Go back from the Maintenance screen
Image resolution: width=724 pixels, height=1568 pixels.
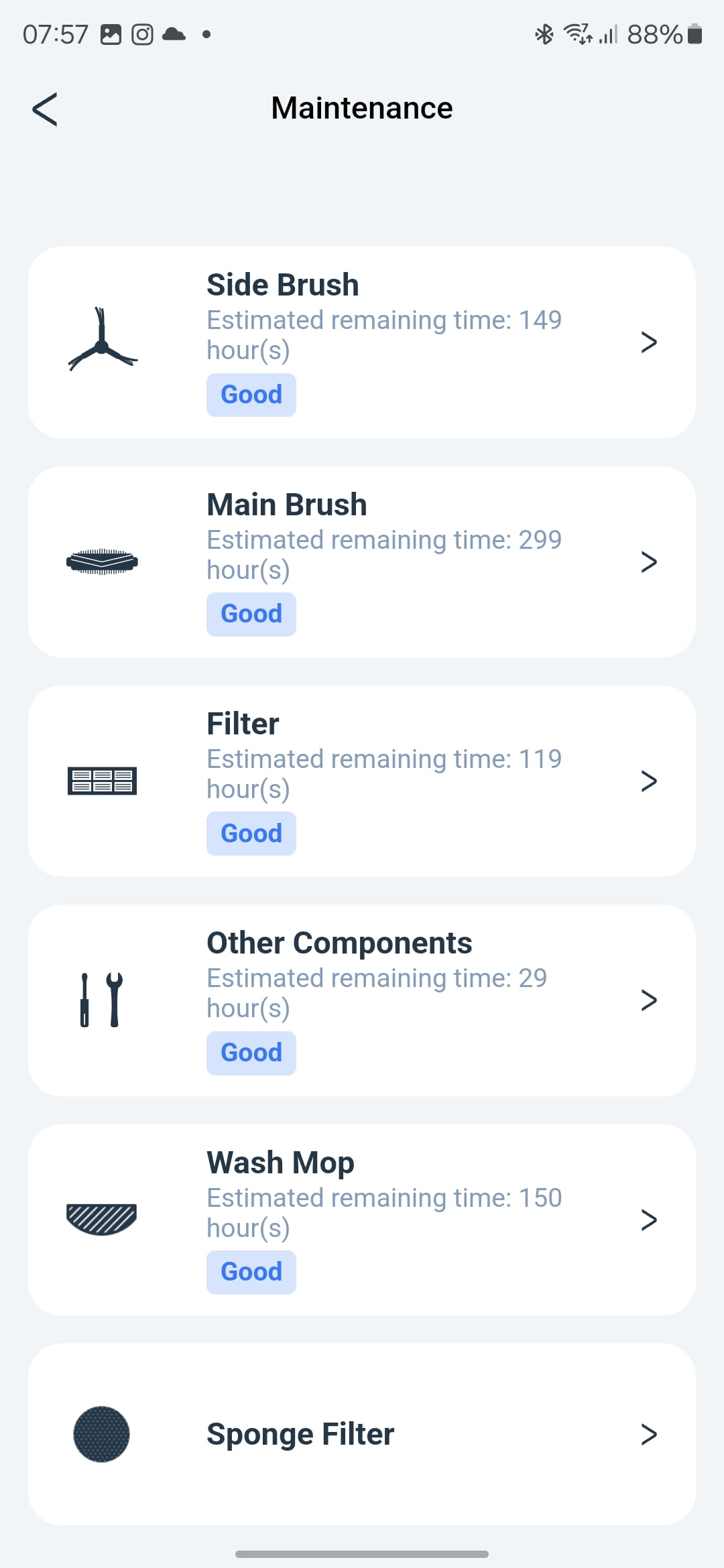click(x=45, y=109)
